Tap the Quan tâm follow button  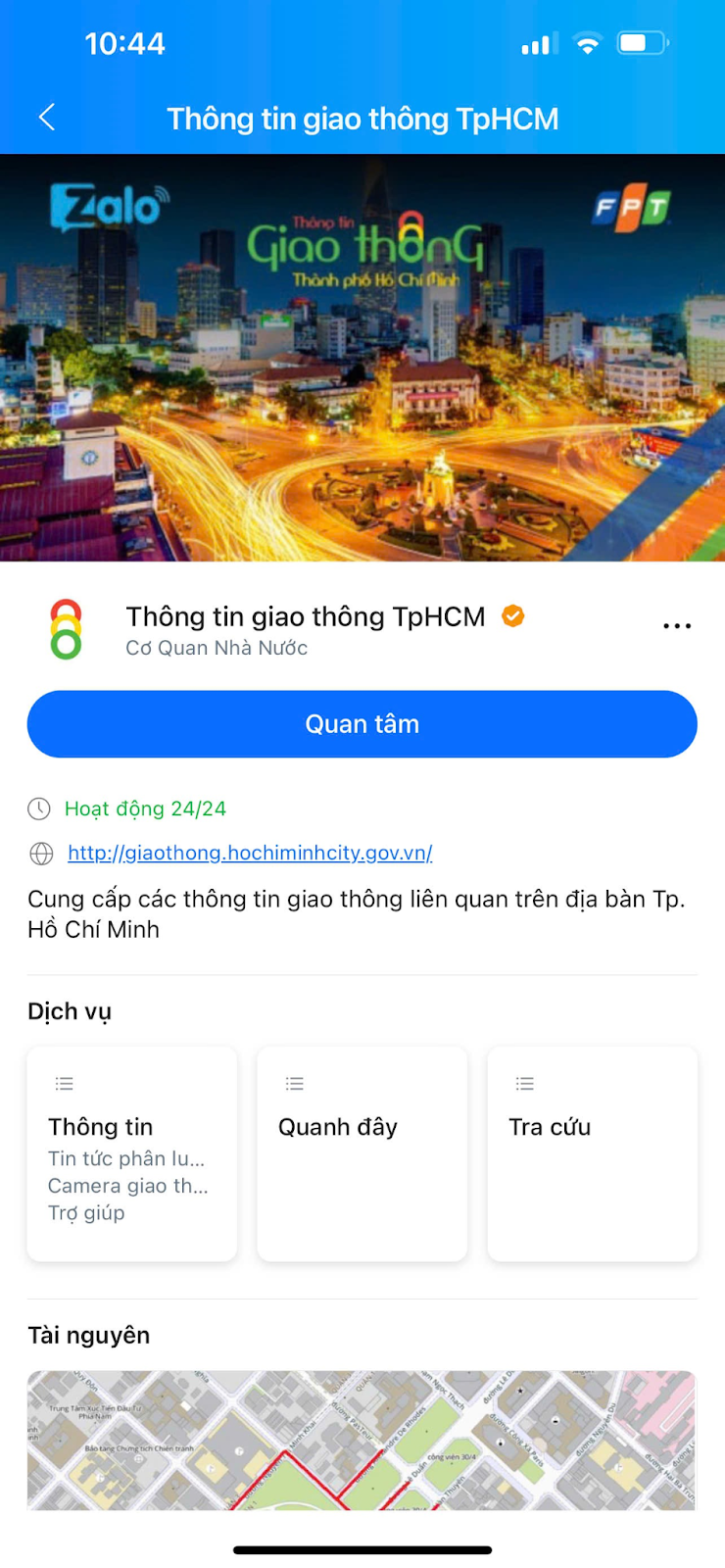point(362,724)
